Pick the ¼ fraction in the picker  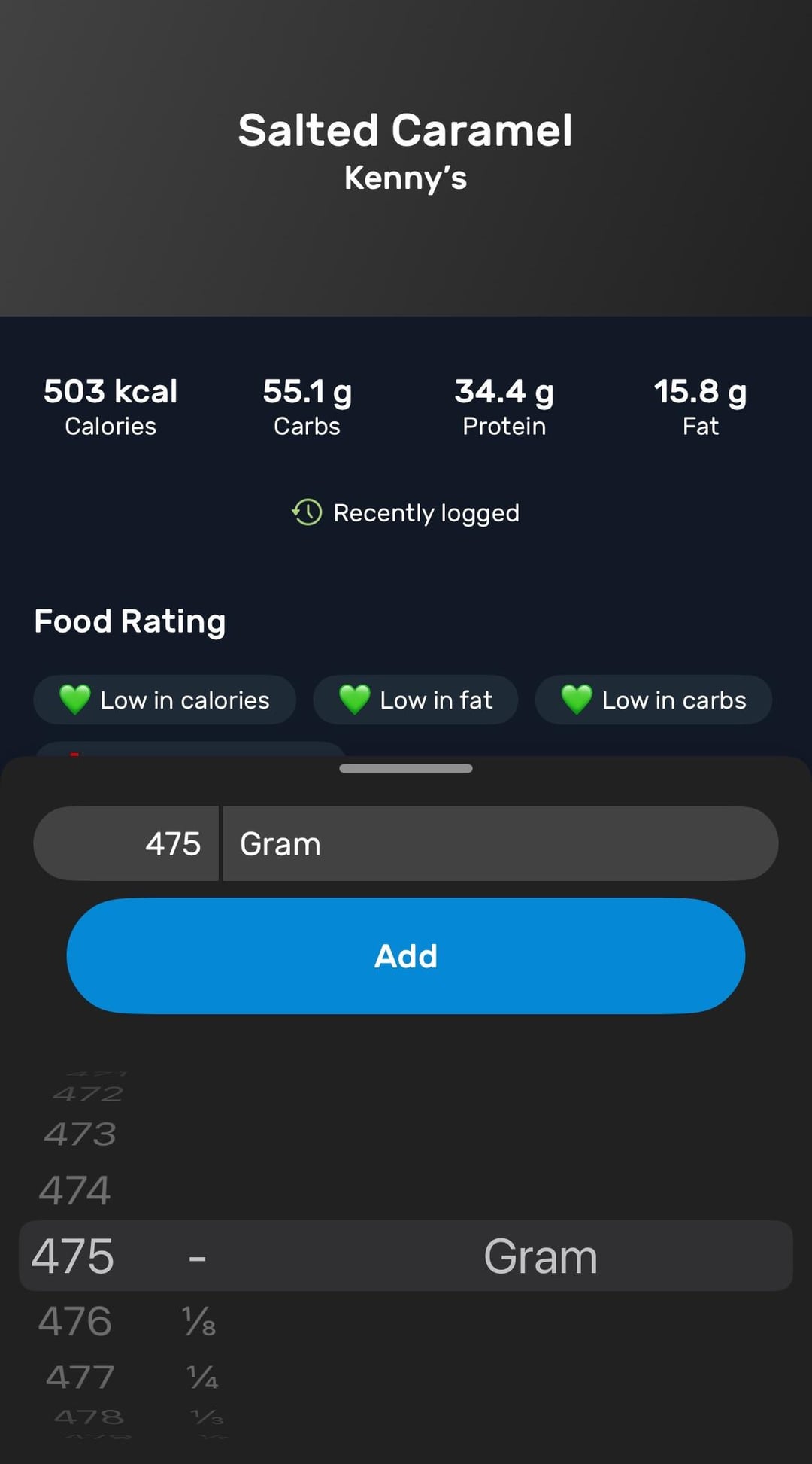coord(201,1377)
